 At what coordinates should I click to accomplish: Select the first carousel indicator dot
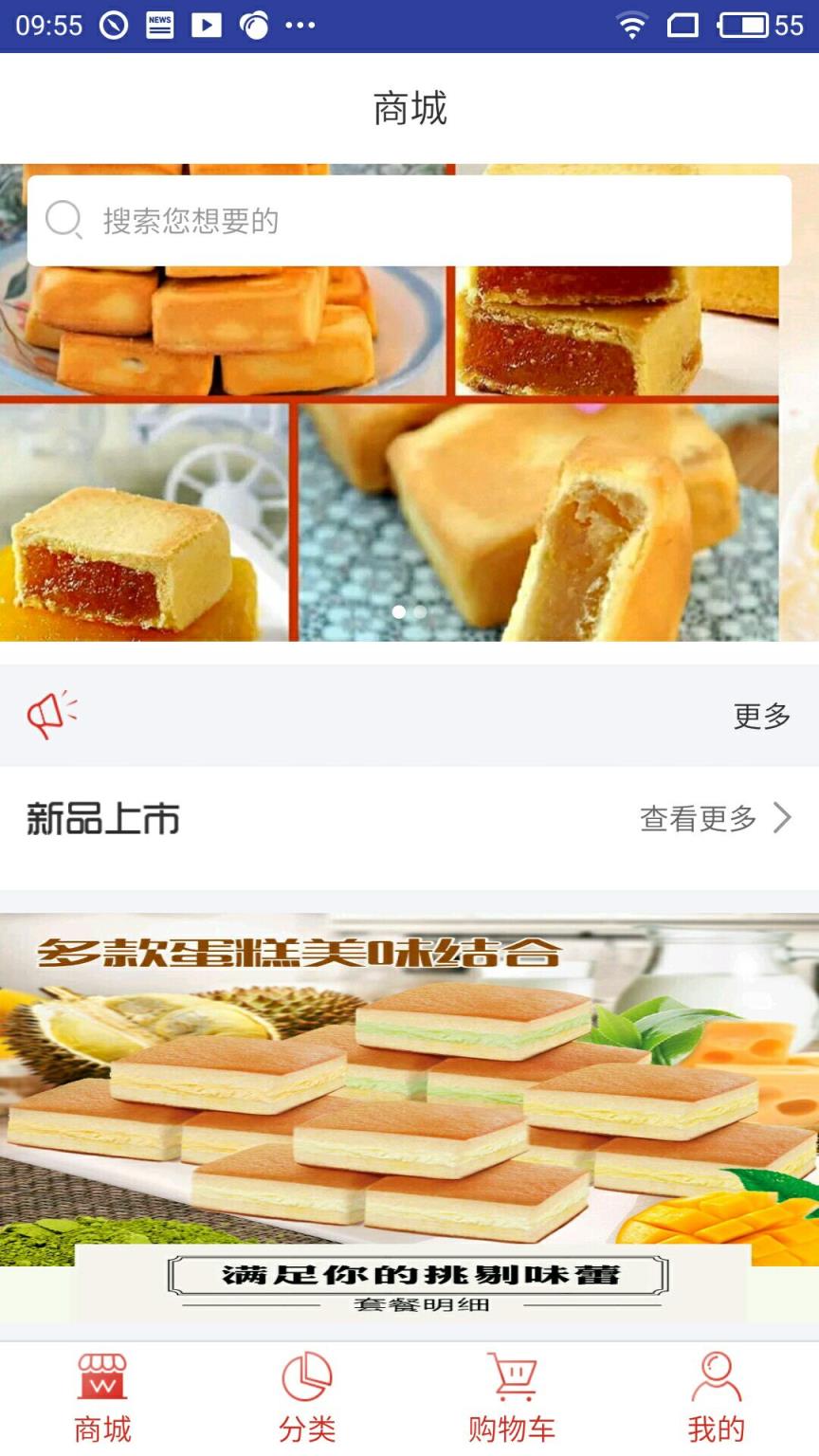click(x=399, y=612)
